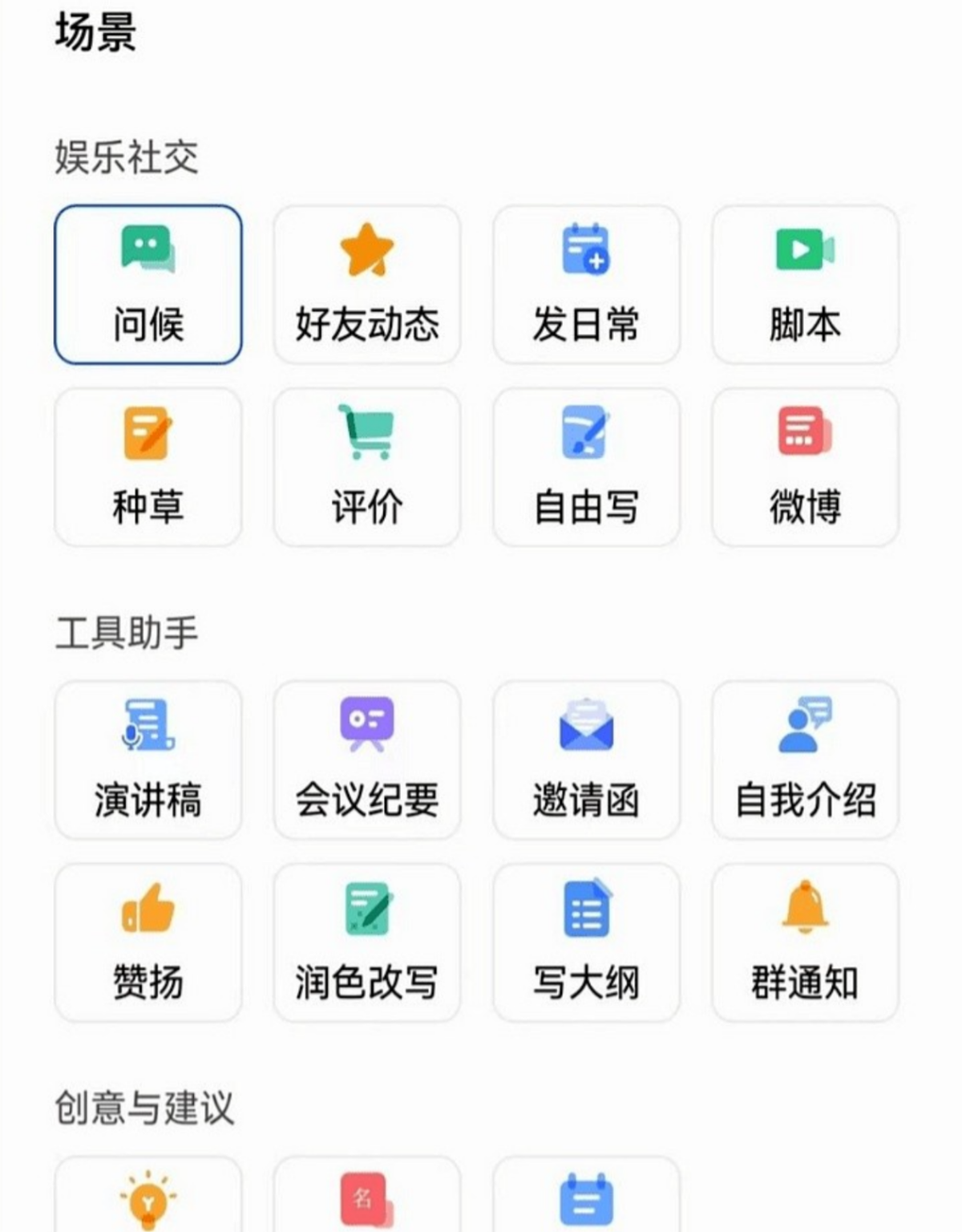Select the 演讲稿 tool
The image size is (962, 1232).
point(148,760)
